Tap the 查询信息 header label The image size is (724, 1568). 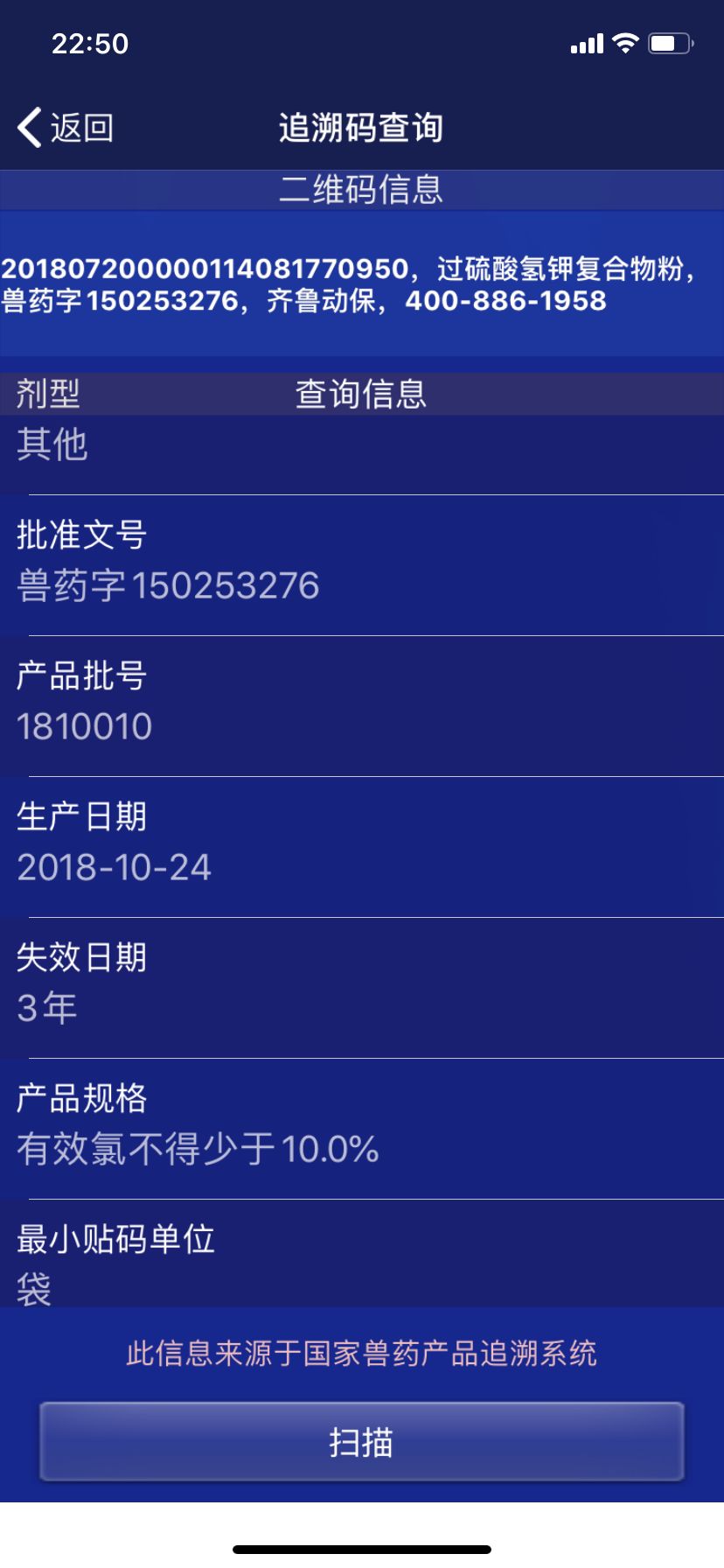(362, 395)
